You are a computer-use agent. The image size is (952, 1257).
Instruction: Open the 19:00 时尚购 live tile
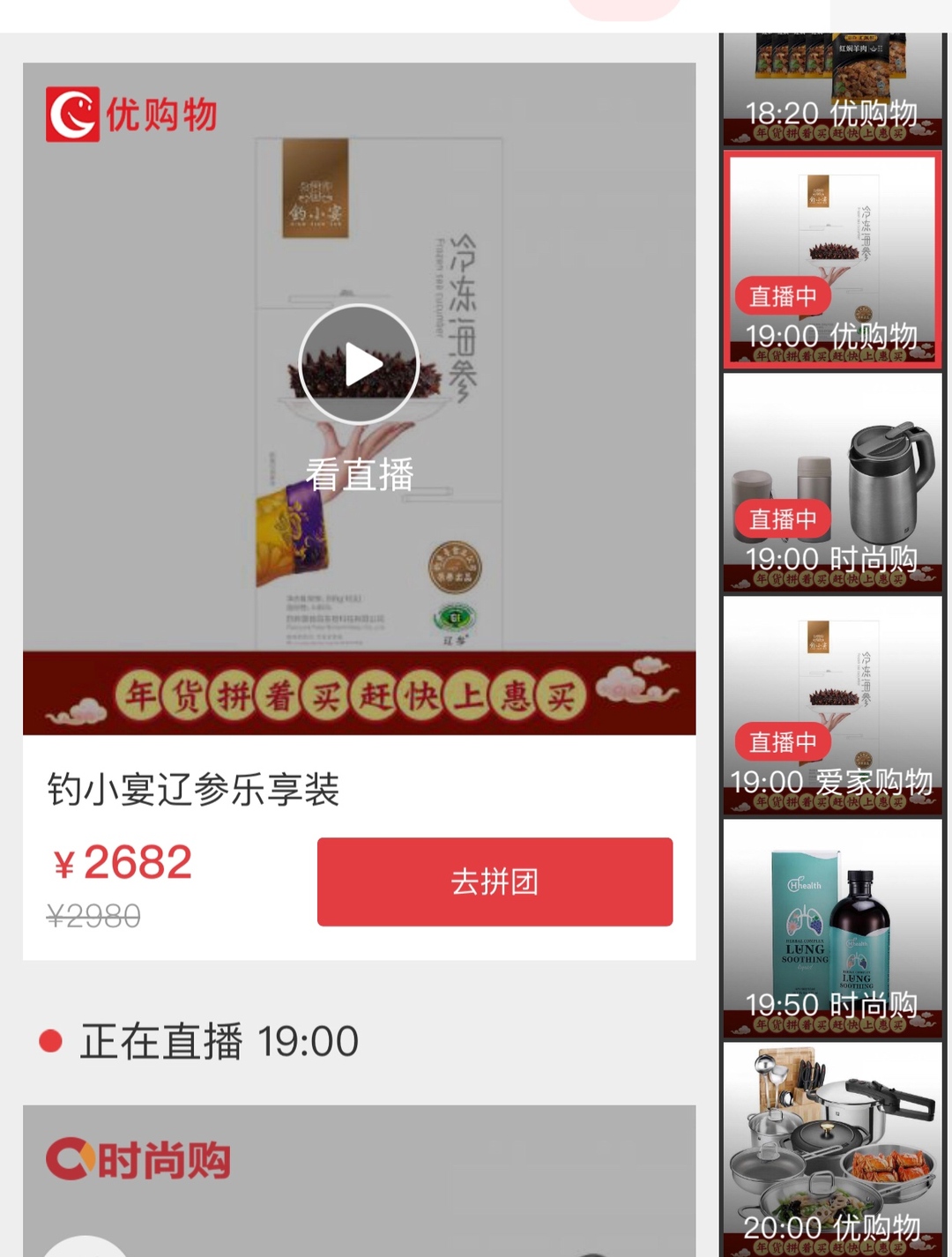tap(832, 482)
